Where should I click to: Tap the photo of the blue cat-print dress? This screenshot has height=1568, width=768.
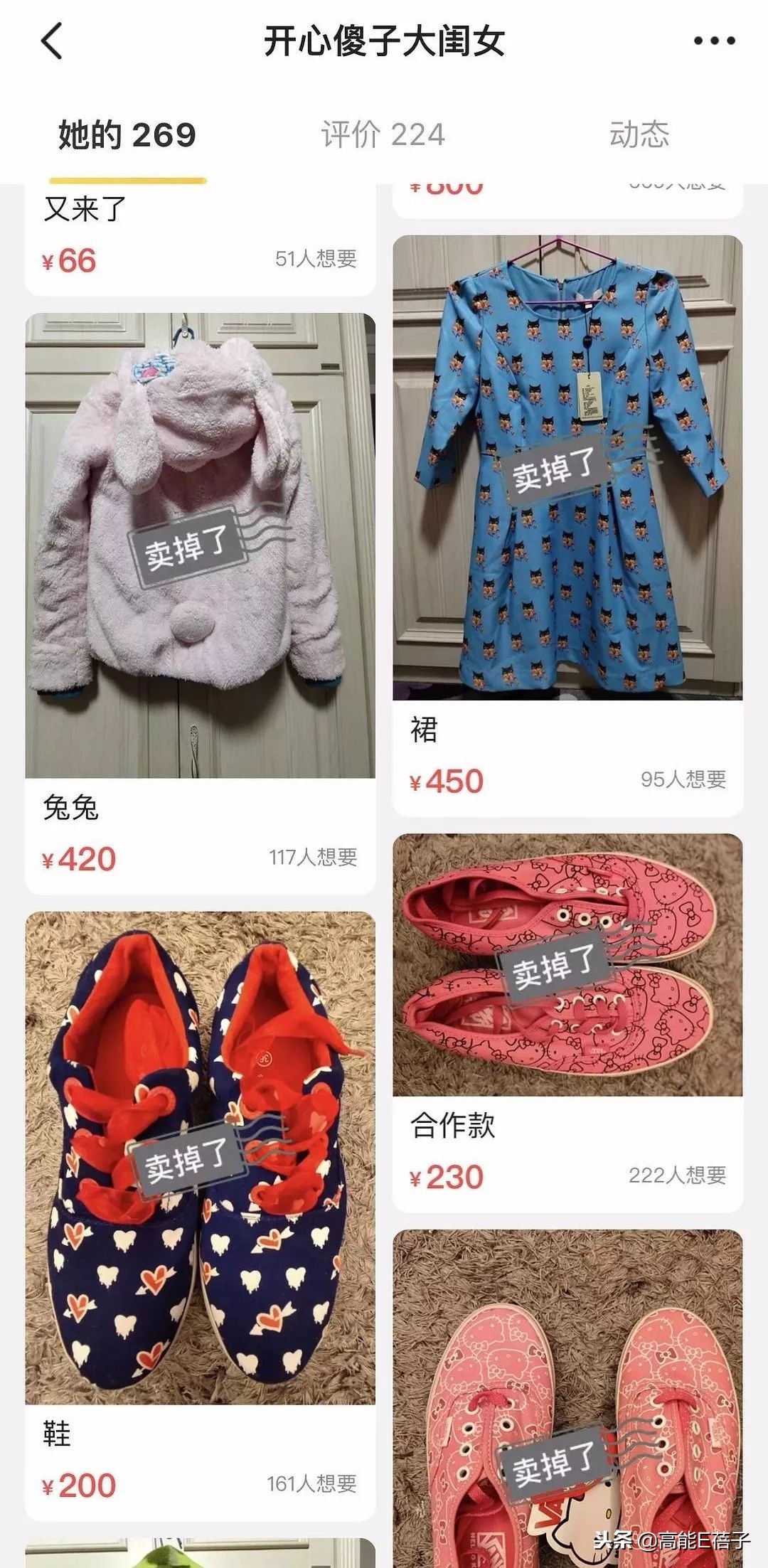562,469
